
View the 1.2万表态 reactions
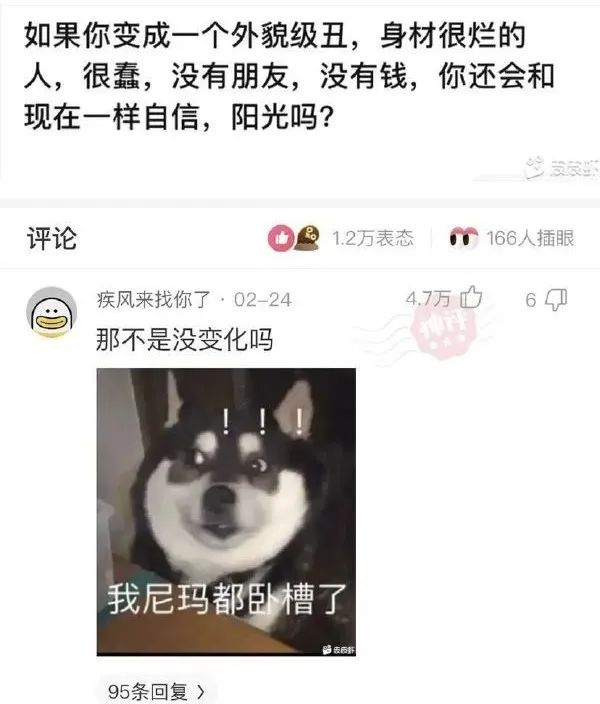[x=341, y=238]
